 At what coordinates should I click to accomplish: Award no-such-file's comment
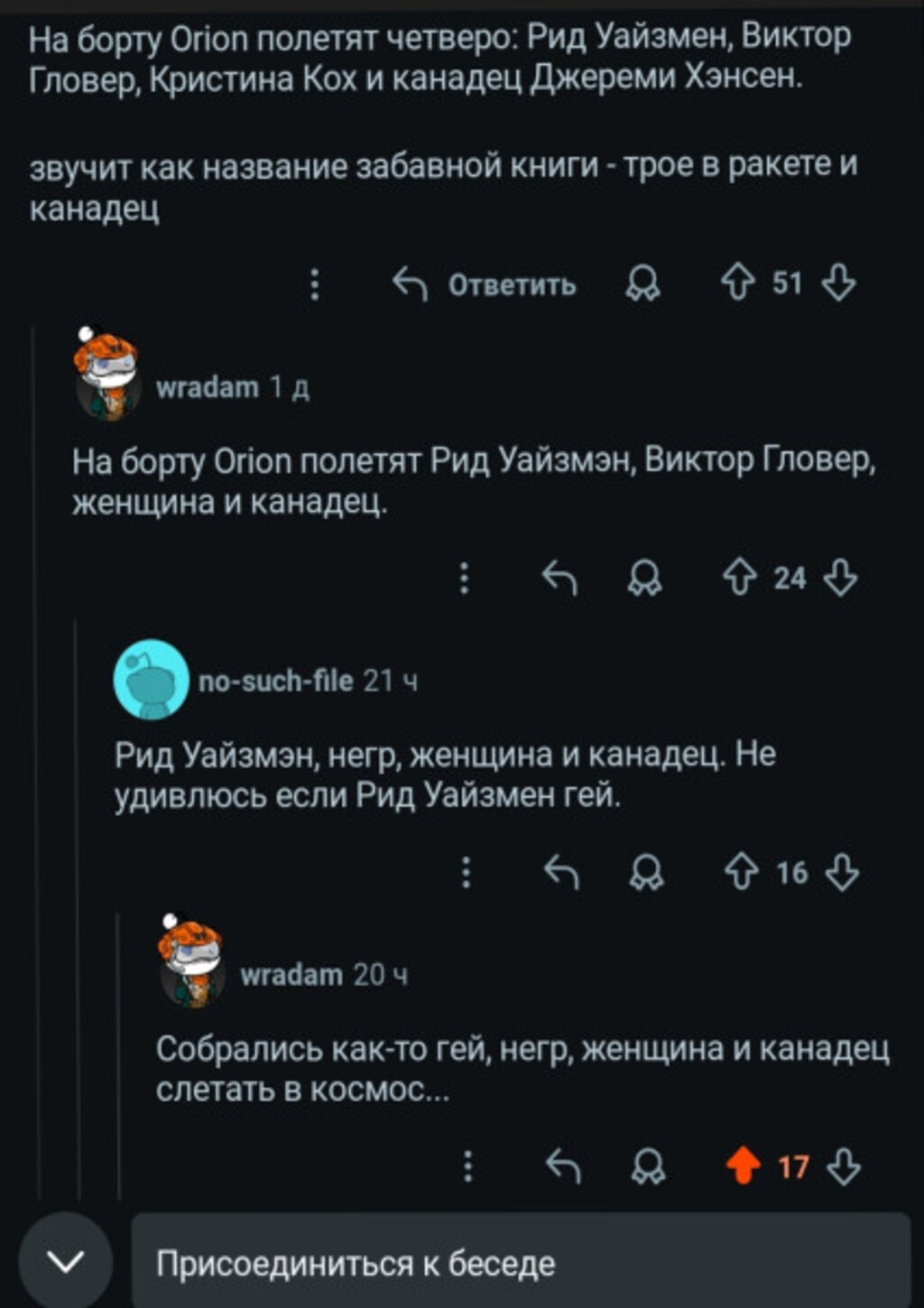646,872
